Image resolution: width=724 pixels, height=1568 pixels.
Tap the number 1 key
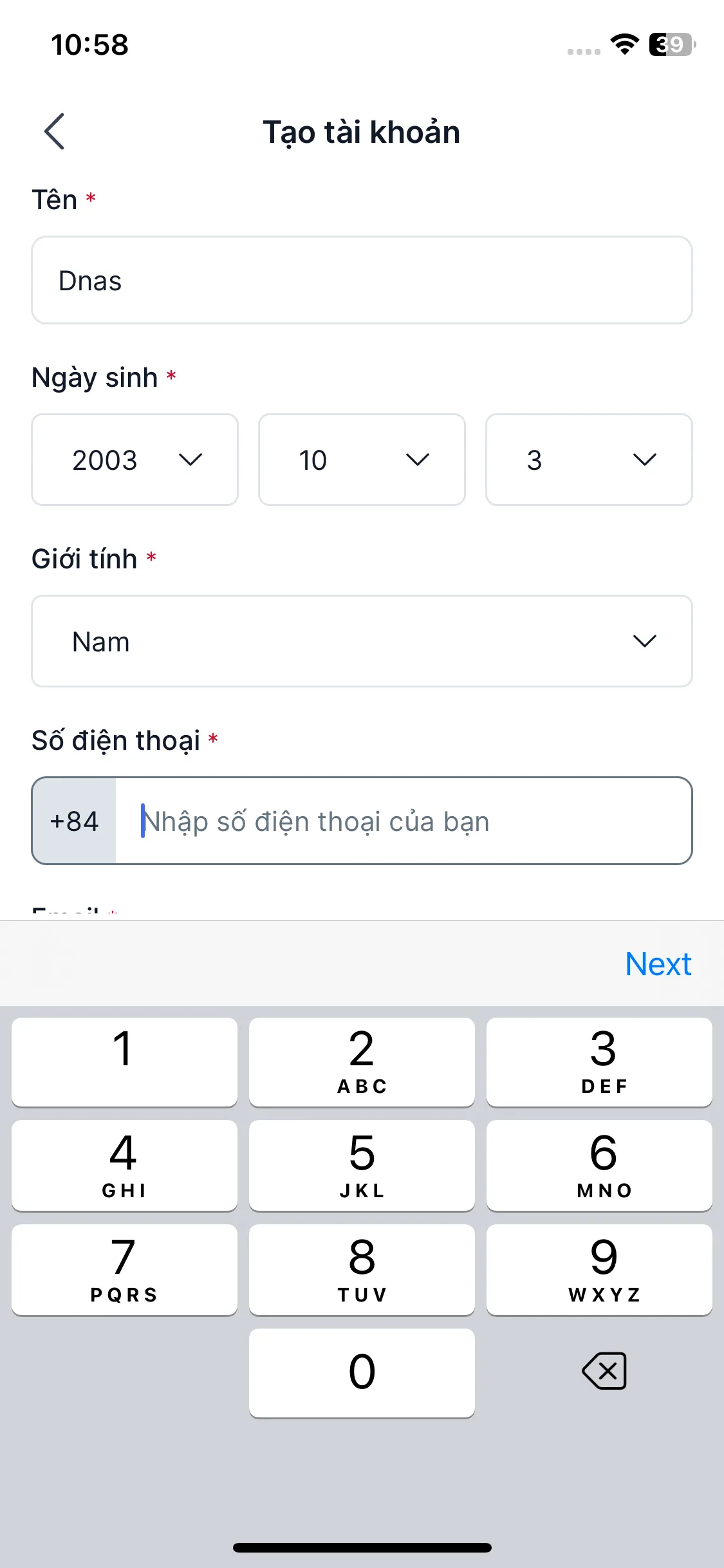click(x=124, y=1062)
